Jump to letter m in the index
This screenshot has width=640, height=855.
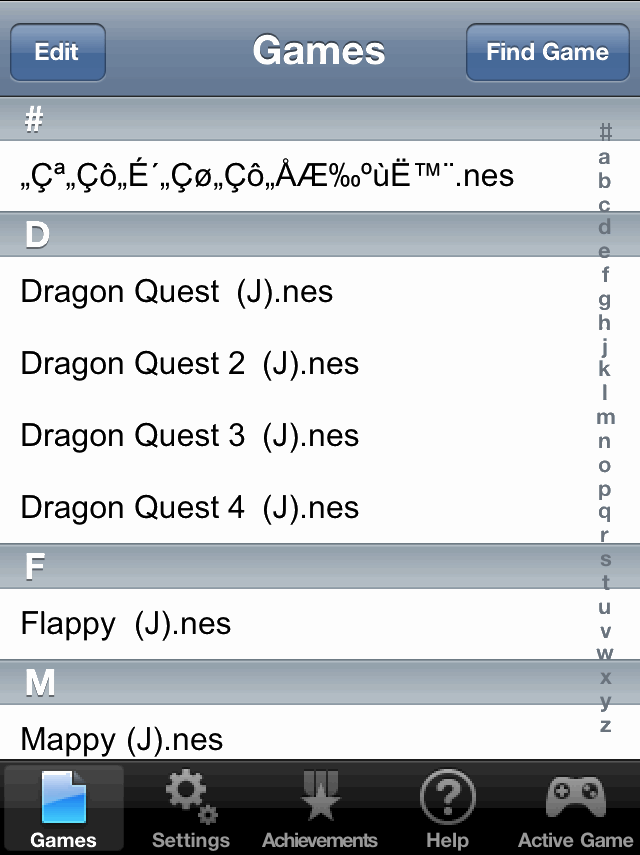[x=605, y=417]
